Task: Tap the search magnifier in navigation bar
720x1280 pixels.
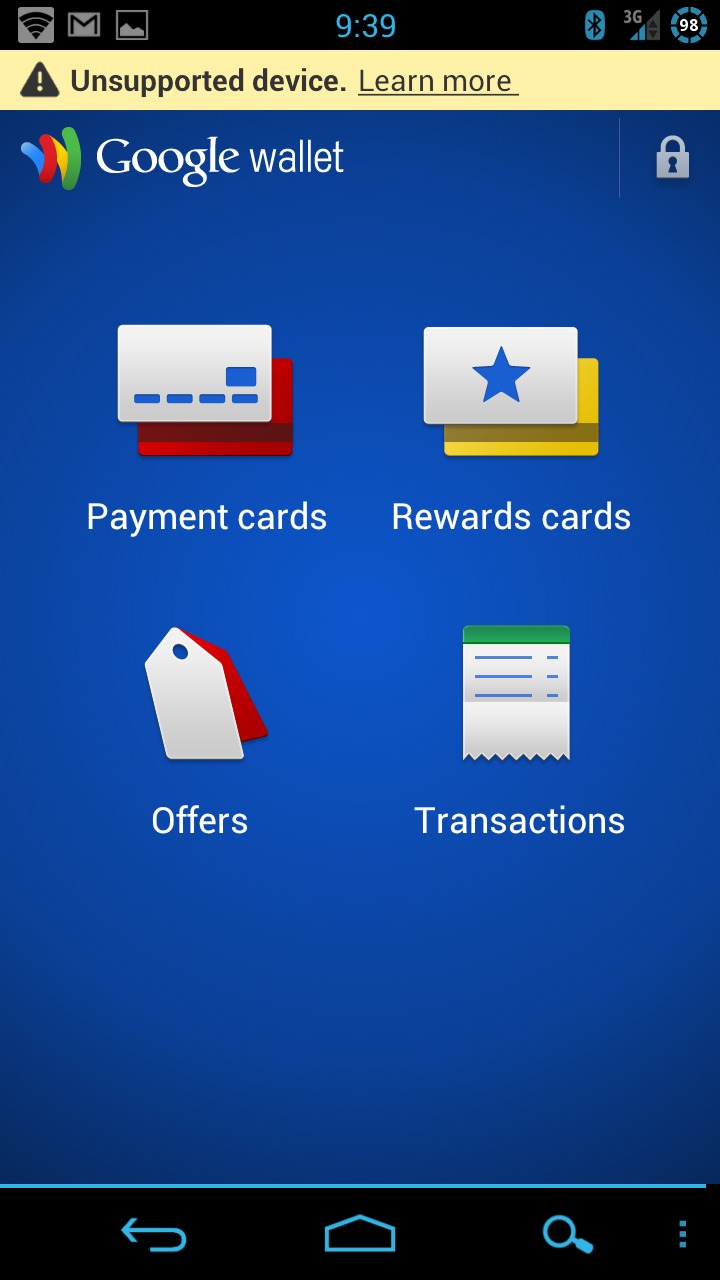Action: 567,1235
